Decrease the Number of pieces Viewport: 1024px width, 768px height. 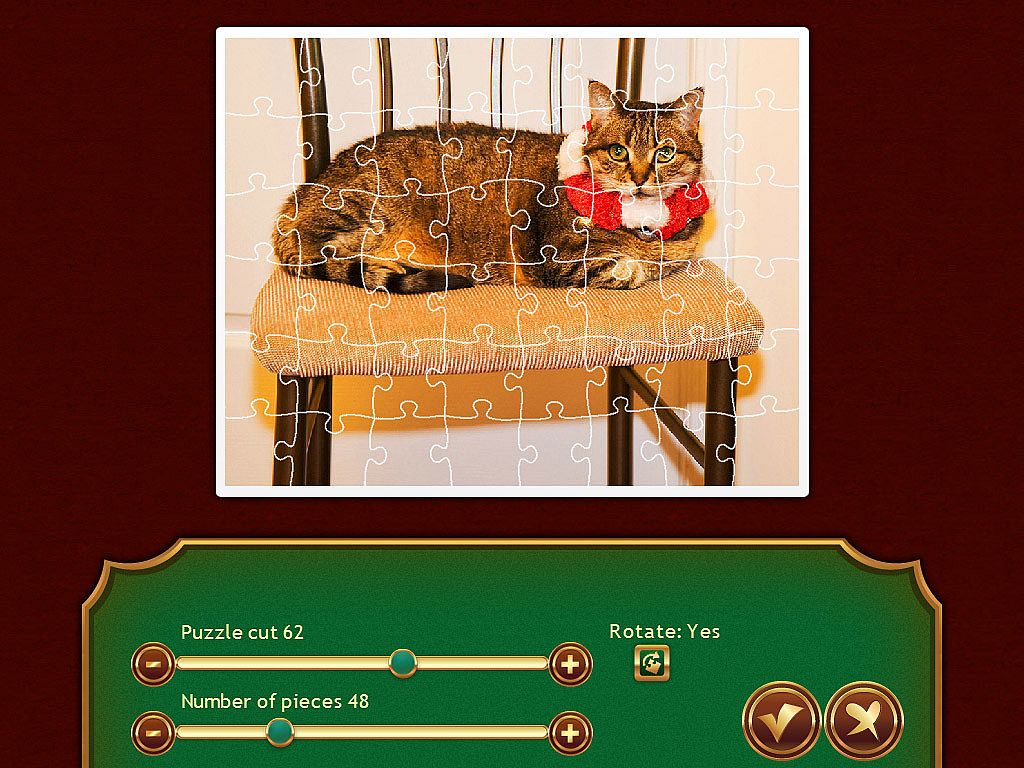pos(153,733)
